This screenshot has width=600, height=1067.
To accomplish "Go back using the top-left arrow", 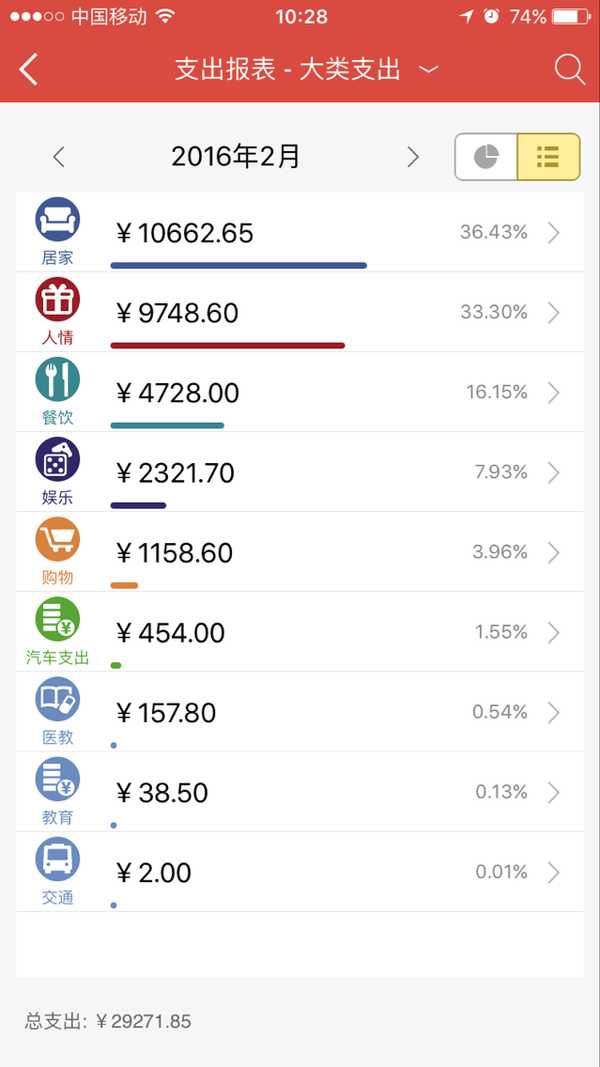I will coord(29,69).
